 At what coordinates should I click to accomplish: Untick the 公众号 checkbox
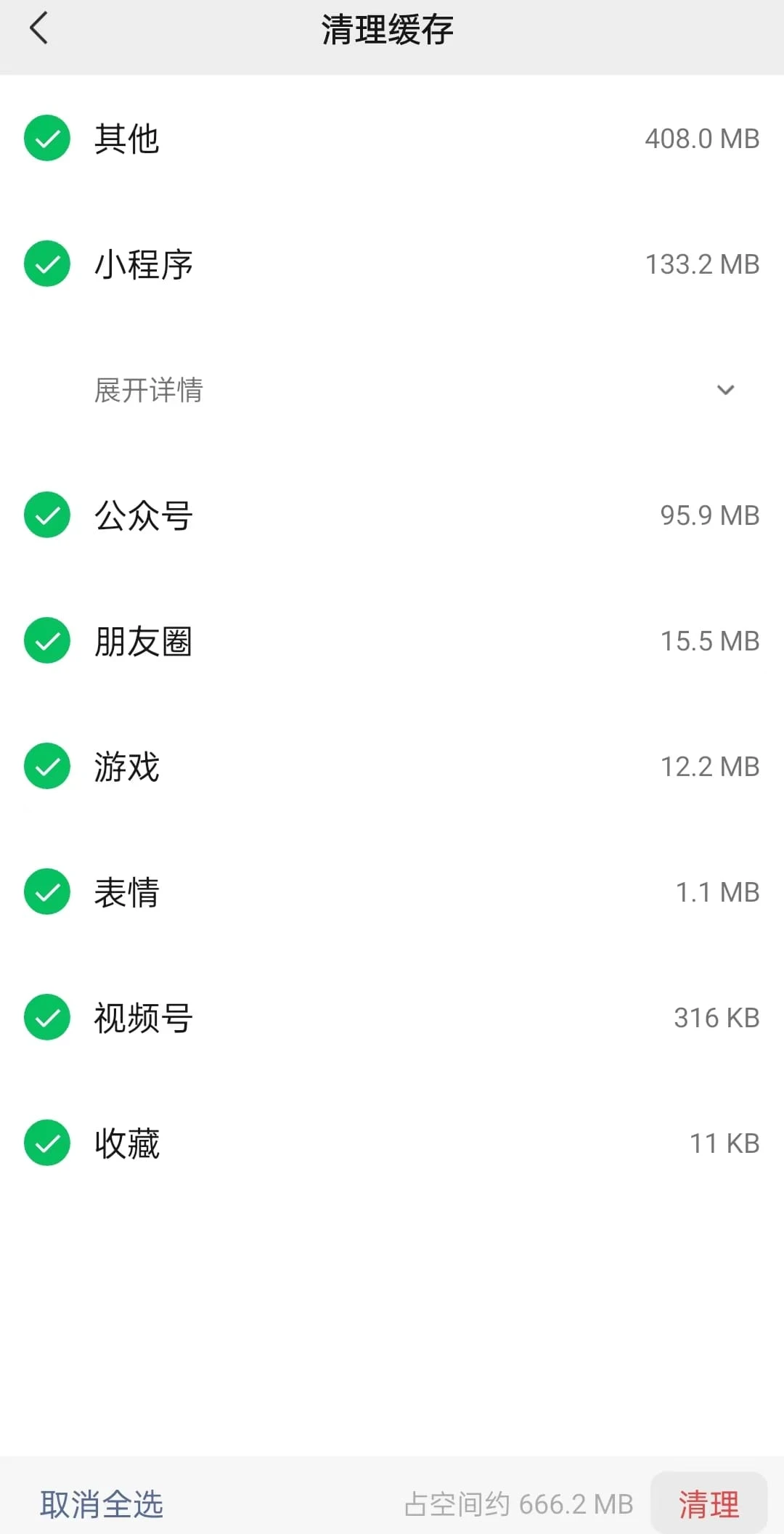coord(47,515)
